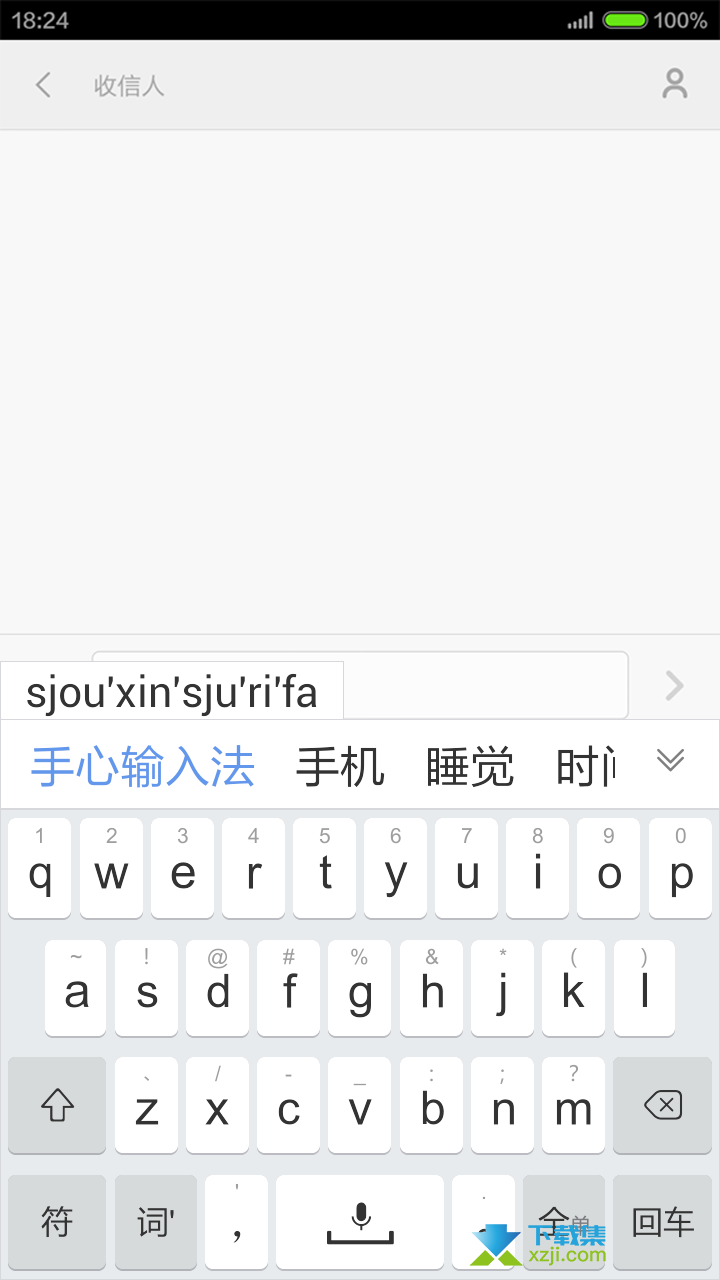Tap the letter g key
Screen dimensions: 720x1280
pyautogui.click(x=360, y=988)
